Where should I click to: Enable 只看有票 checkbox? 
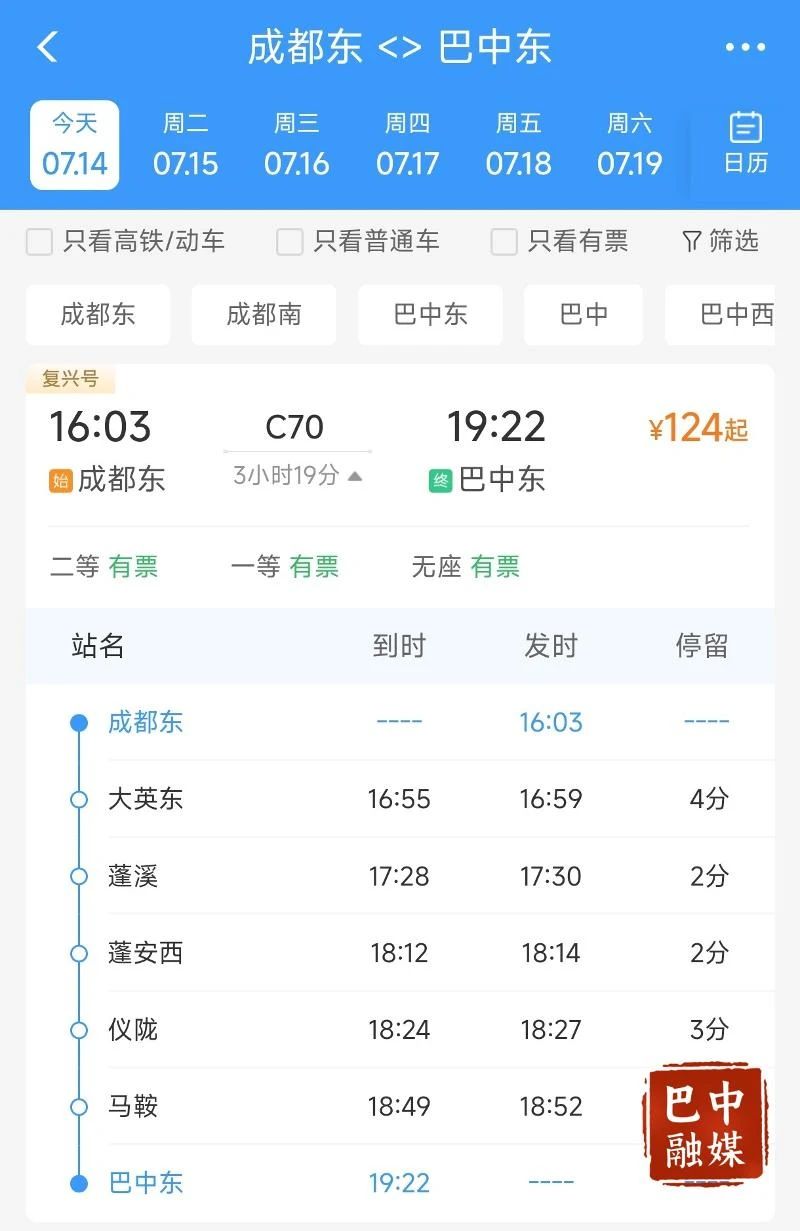[504, 242]
